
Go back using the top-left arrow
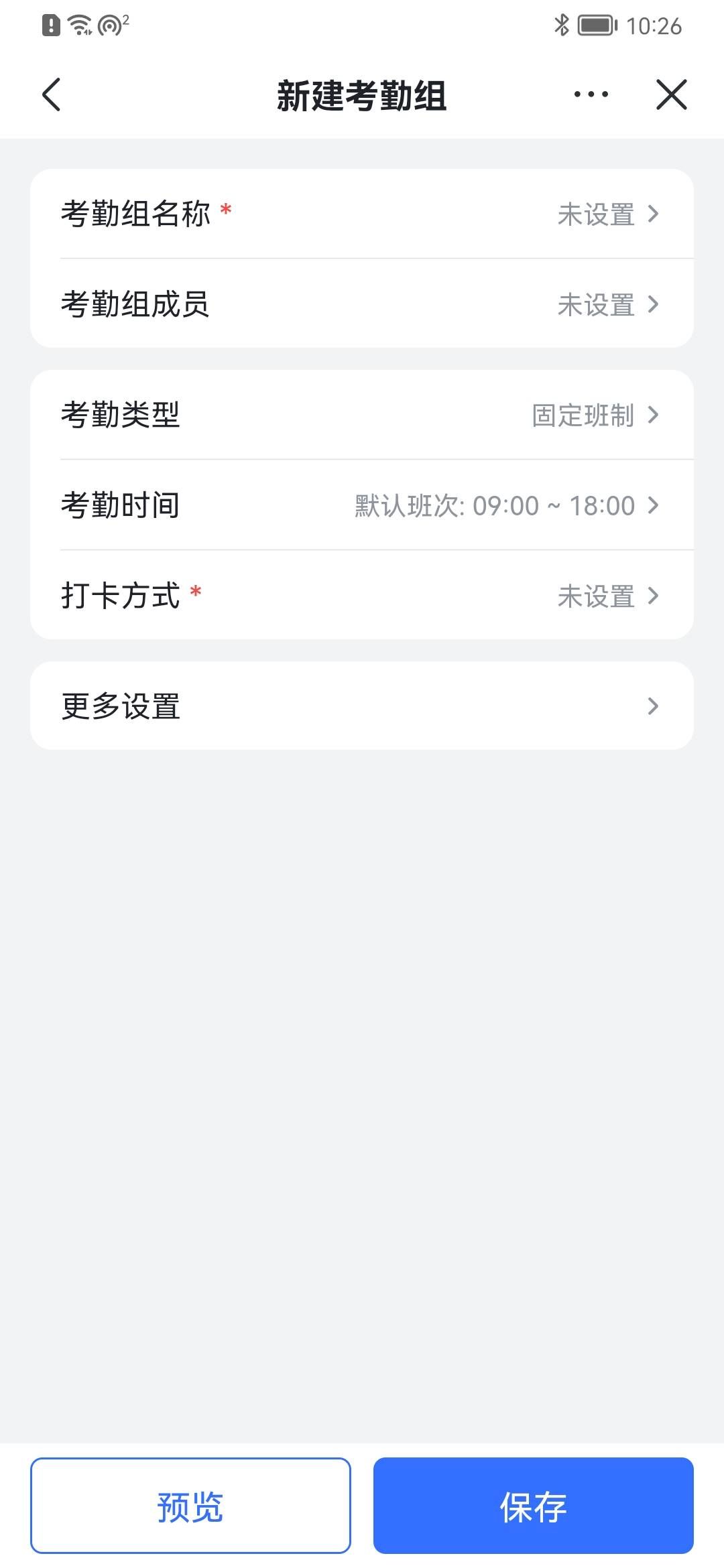(52, 94)
